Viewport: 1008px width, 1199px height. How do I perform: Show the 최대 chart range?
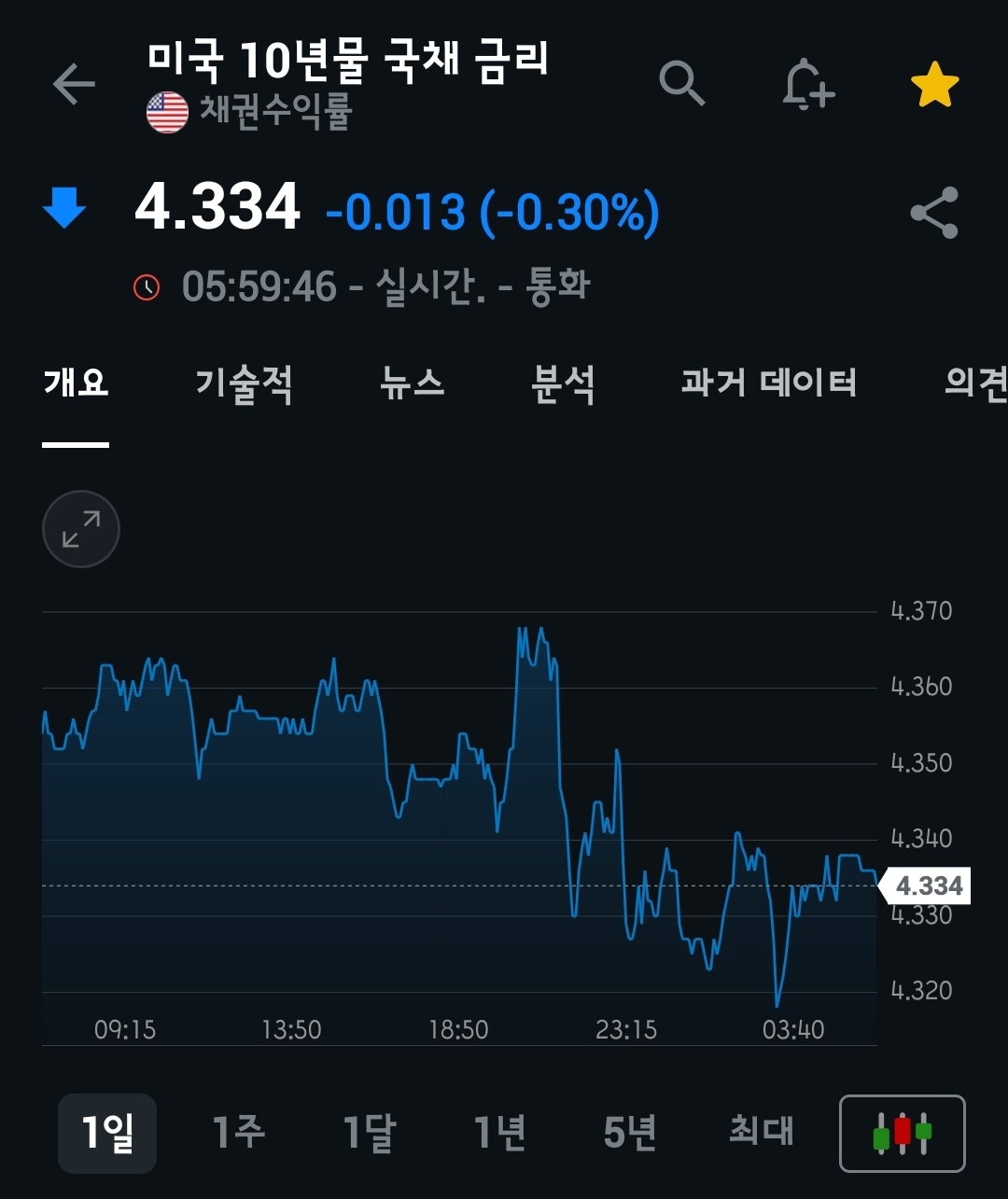(761, 1133)
